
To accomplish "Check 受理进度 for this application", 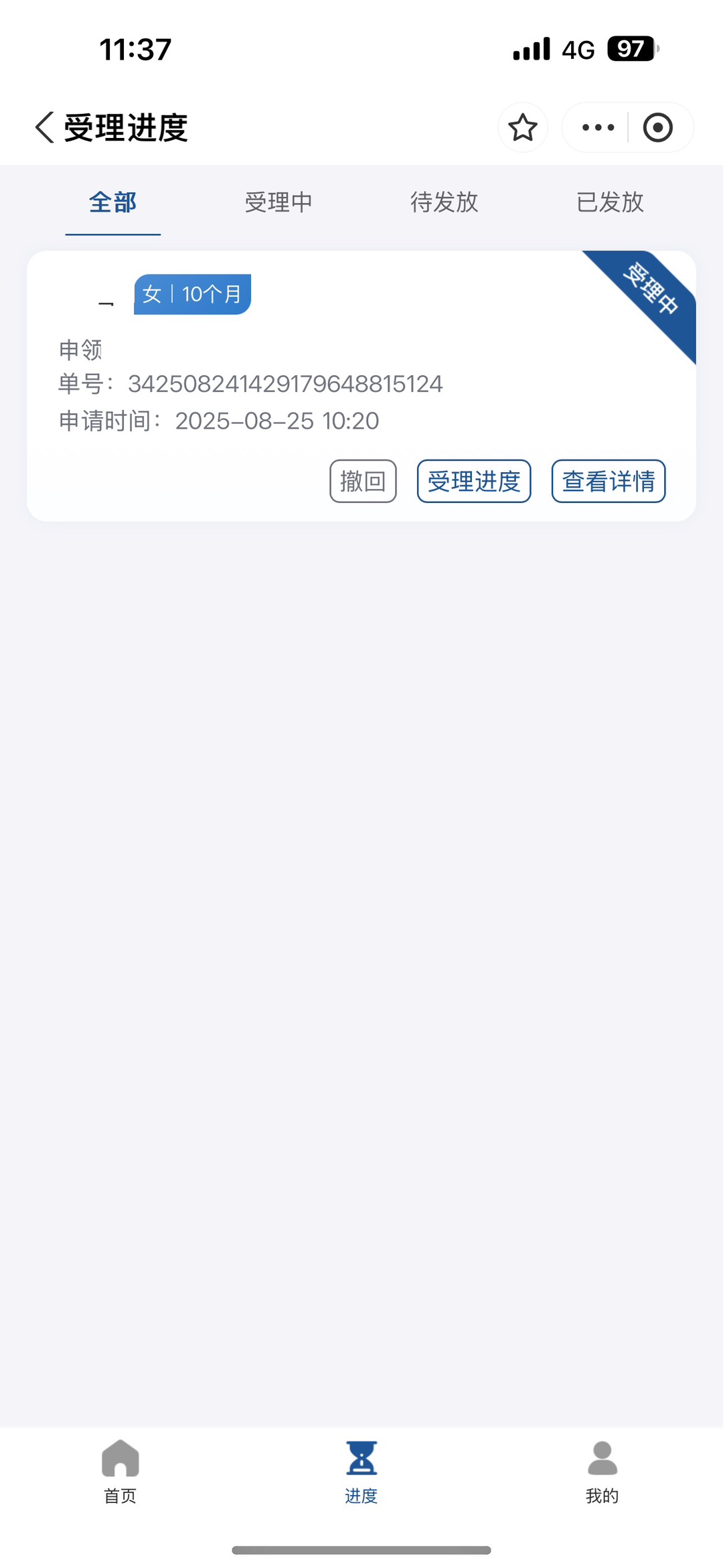I will [x=474, y=481].
